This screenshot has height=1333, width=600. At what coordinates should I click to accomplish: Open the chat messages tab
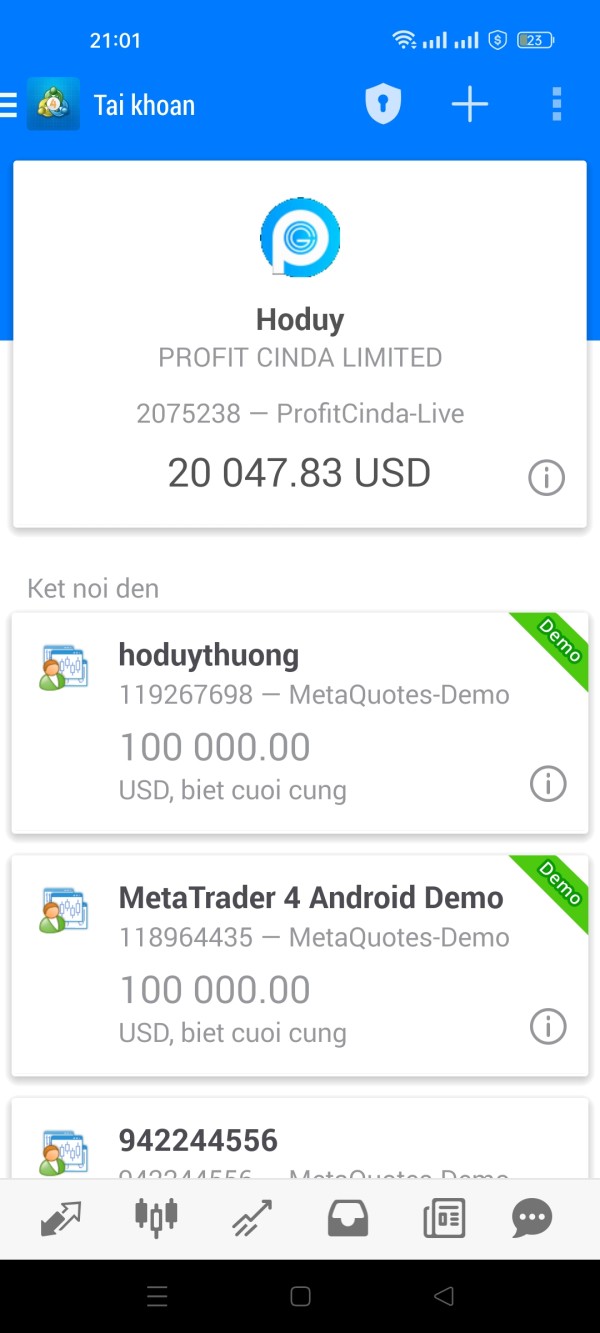531,1218
